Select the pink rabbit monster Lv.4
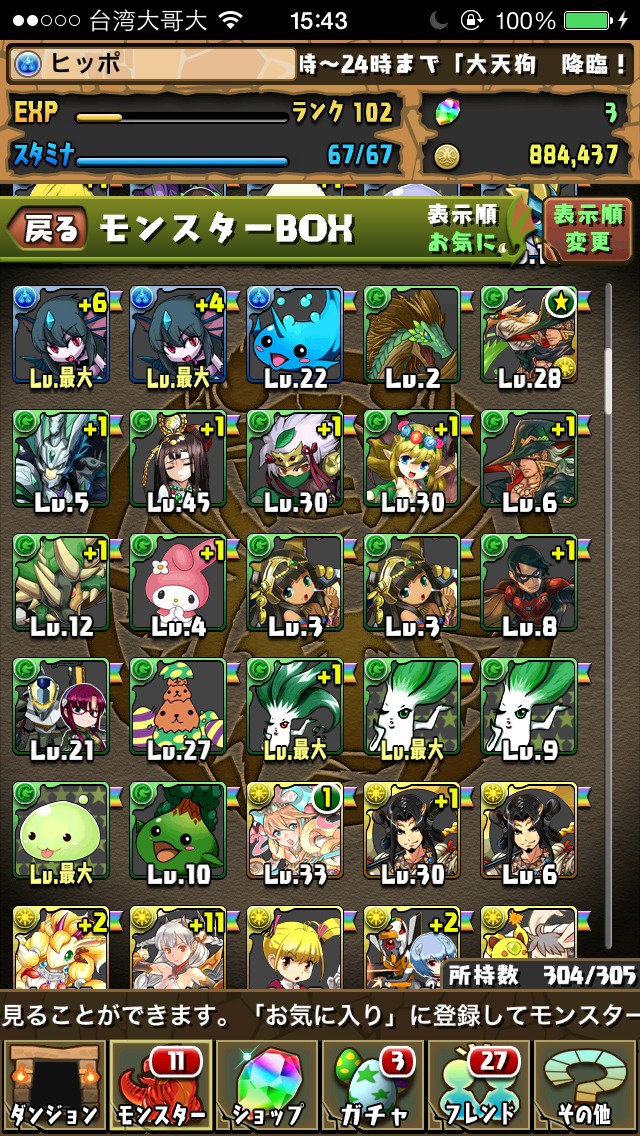 [x=179, y=582]
